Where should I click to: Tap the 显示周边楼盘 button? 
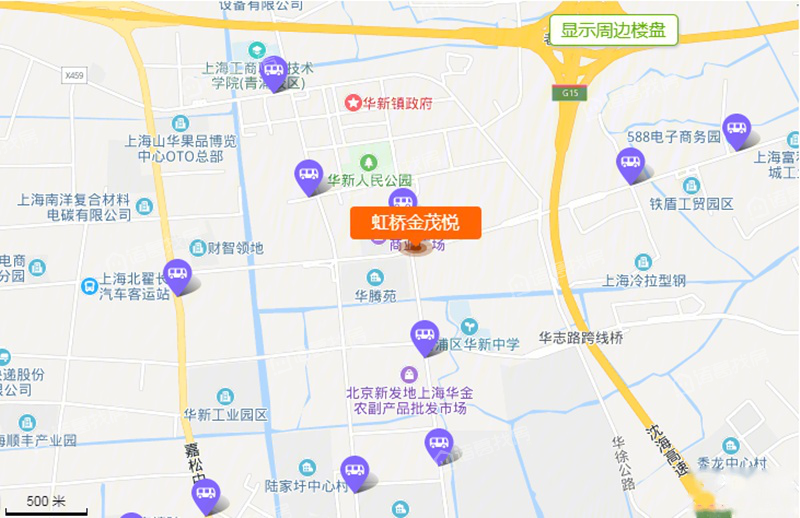coord(614,30)
